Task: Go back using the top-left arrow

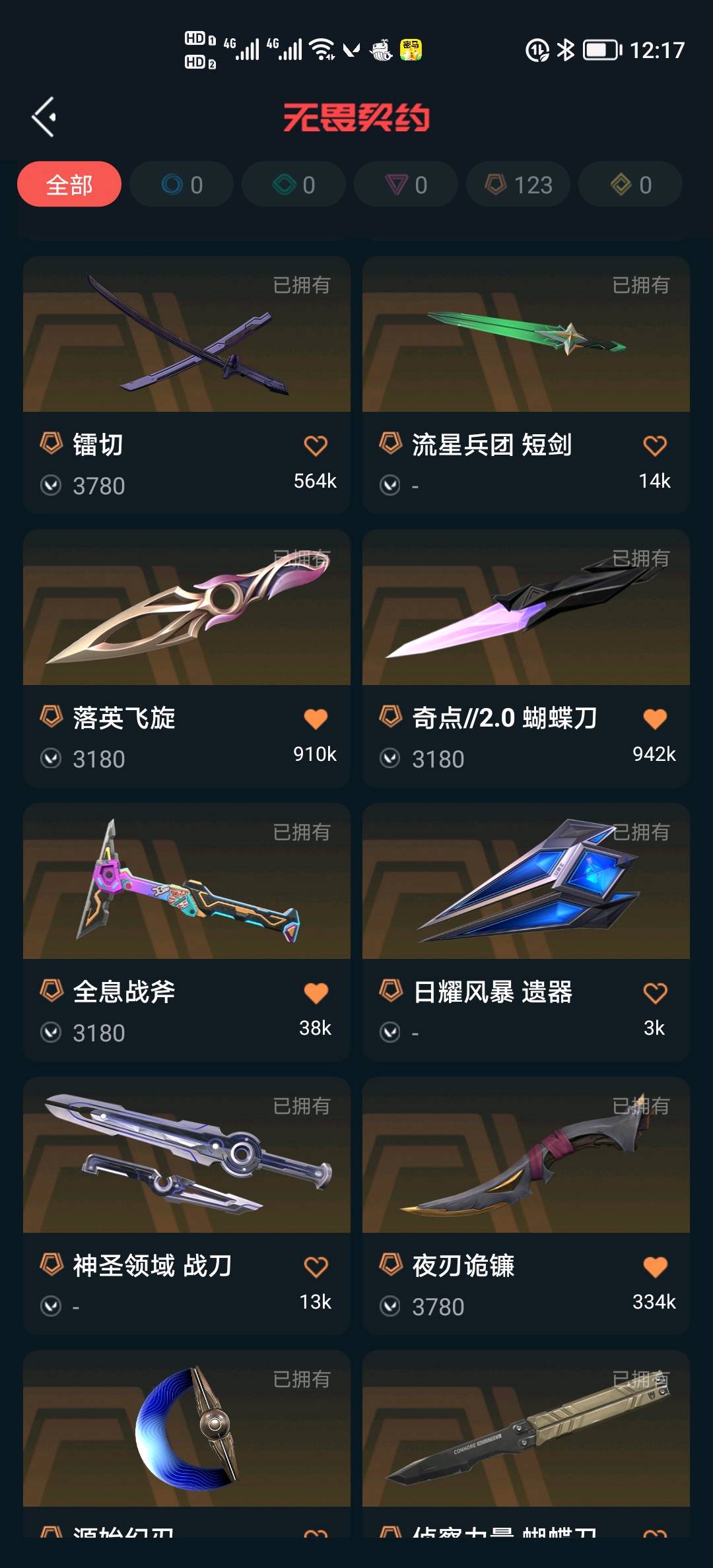Action: (x=44, y=117)
